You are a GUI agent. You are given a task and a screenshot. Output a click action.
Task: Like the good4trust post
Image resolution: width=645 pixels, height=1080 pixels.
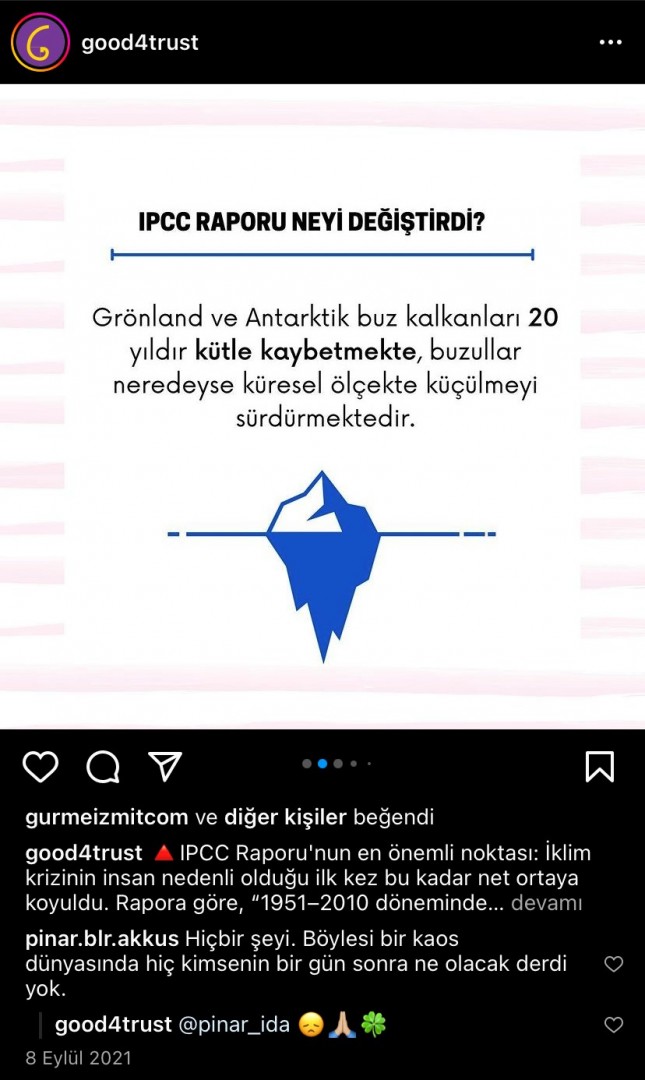click(40, 766)
